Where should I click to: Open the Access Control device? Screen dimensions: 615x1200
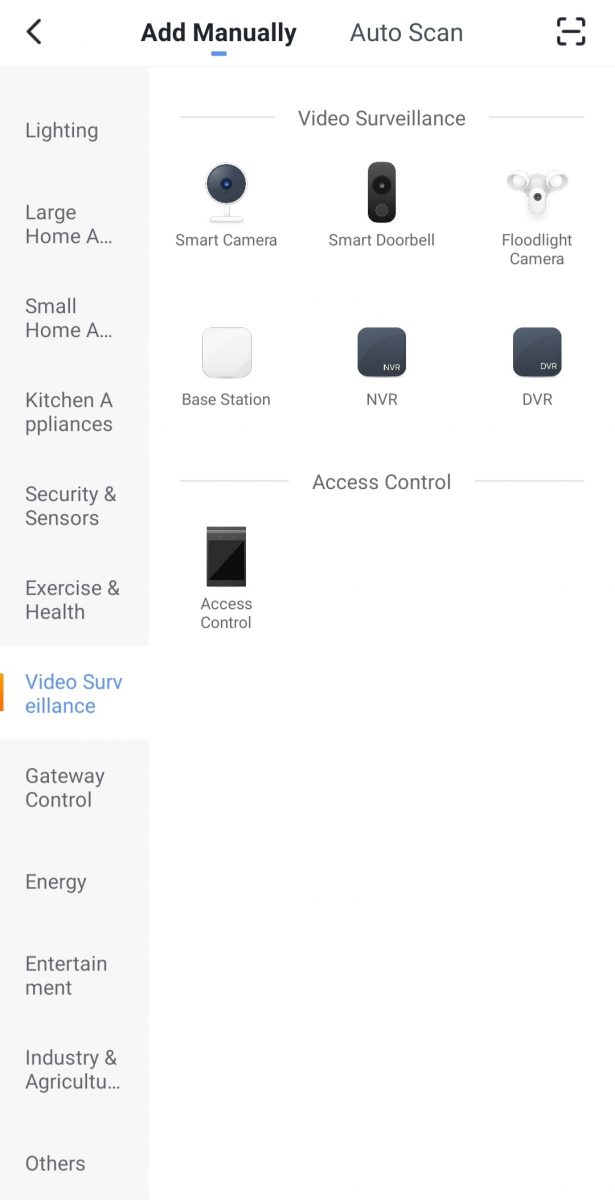(226, 579)
